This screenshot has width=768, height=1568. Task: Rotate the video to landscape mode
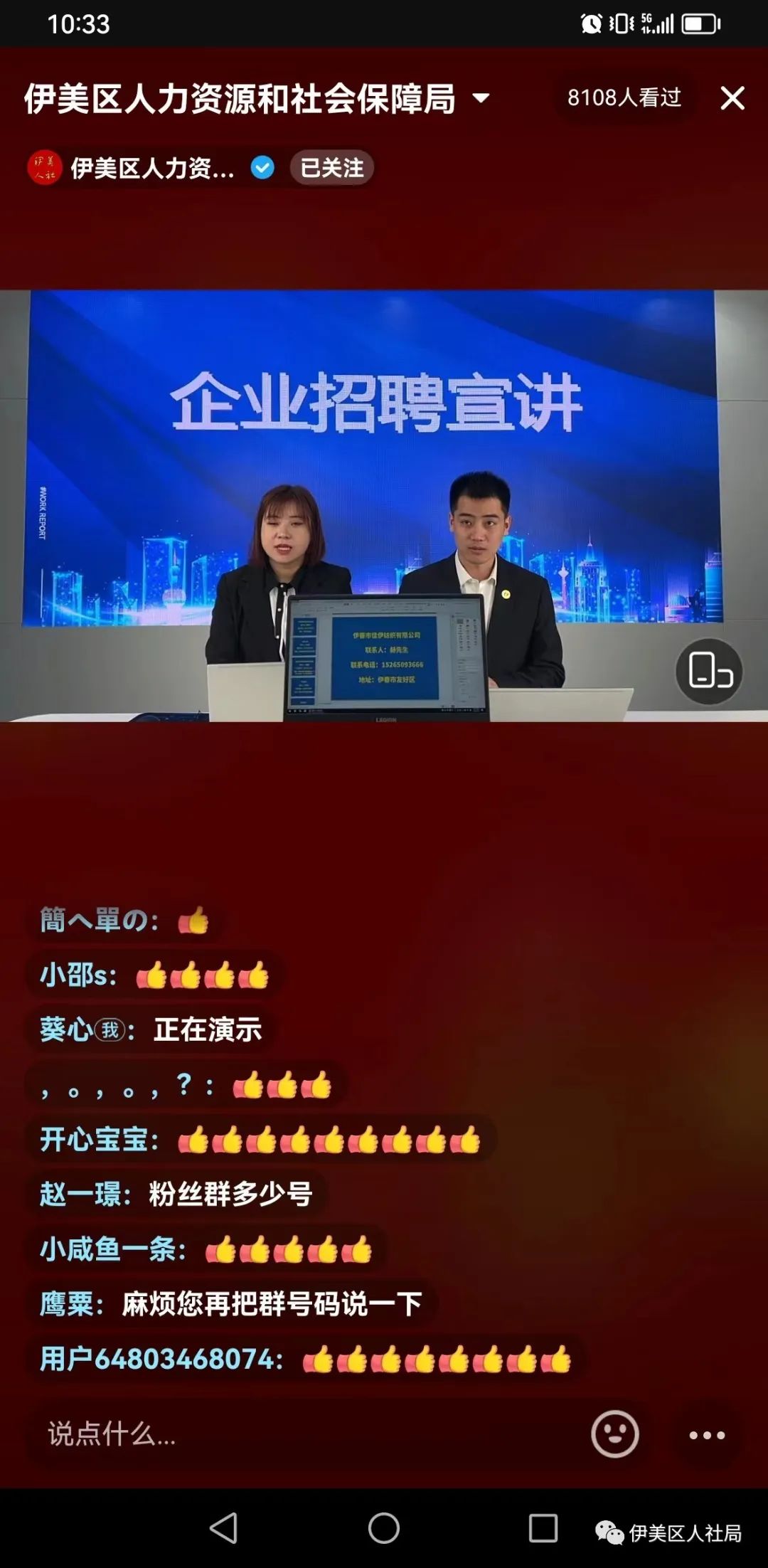[709, 671]
